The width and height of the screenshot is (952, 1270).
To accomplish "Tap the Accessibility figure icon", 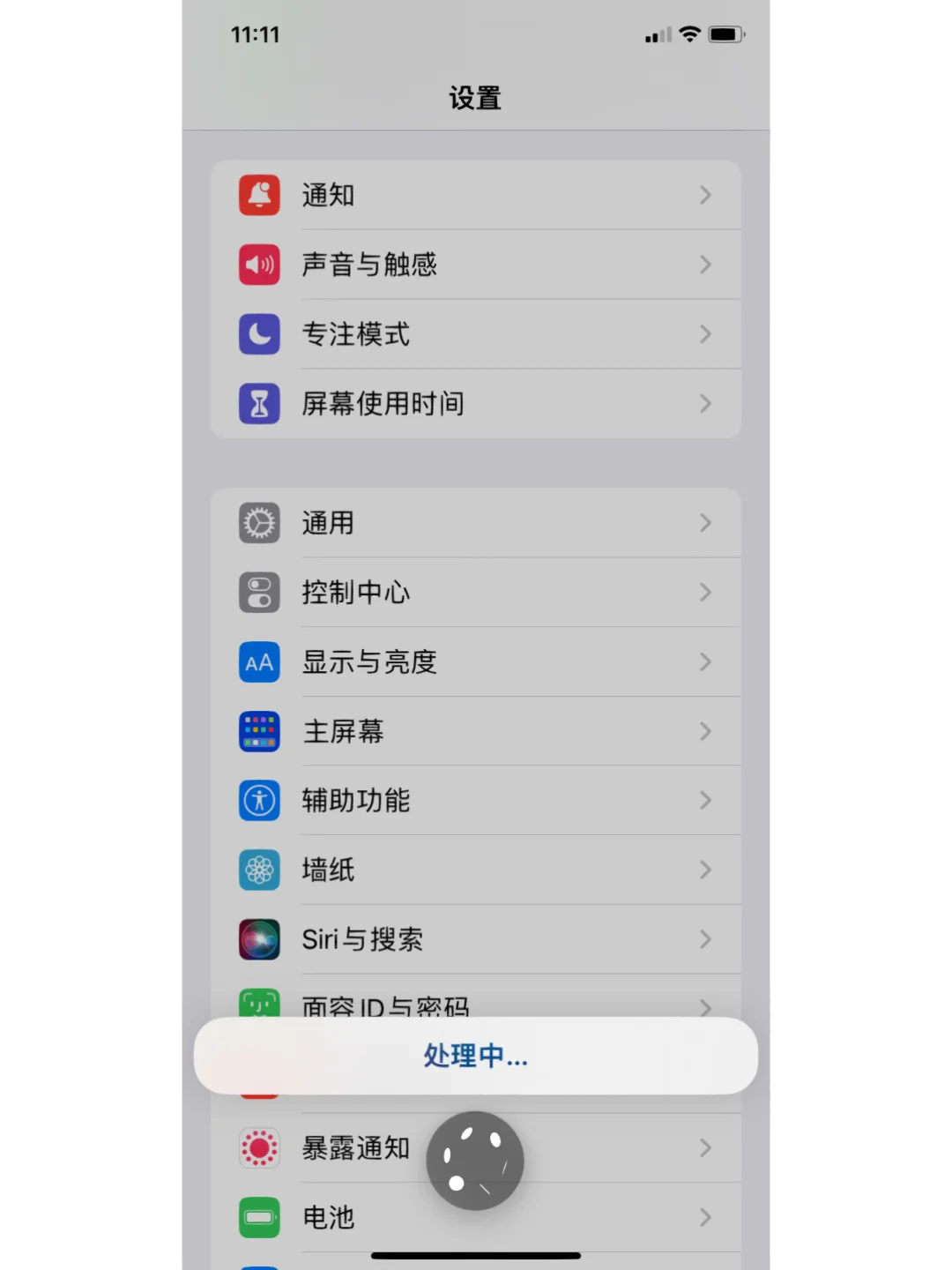I will coord(258,801).
